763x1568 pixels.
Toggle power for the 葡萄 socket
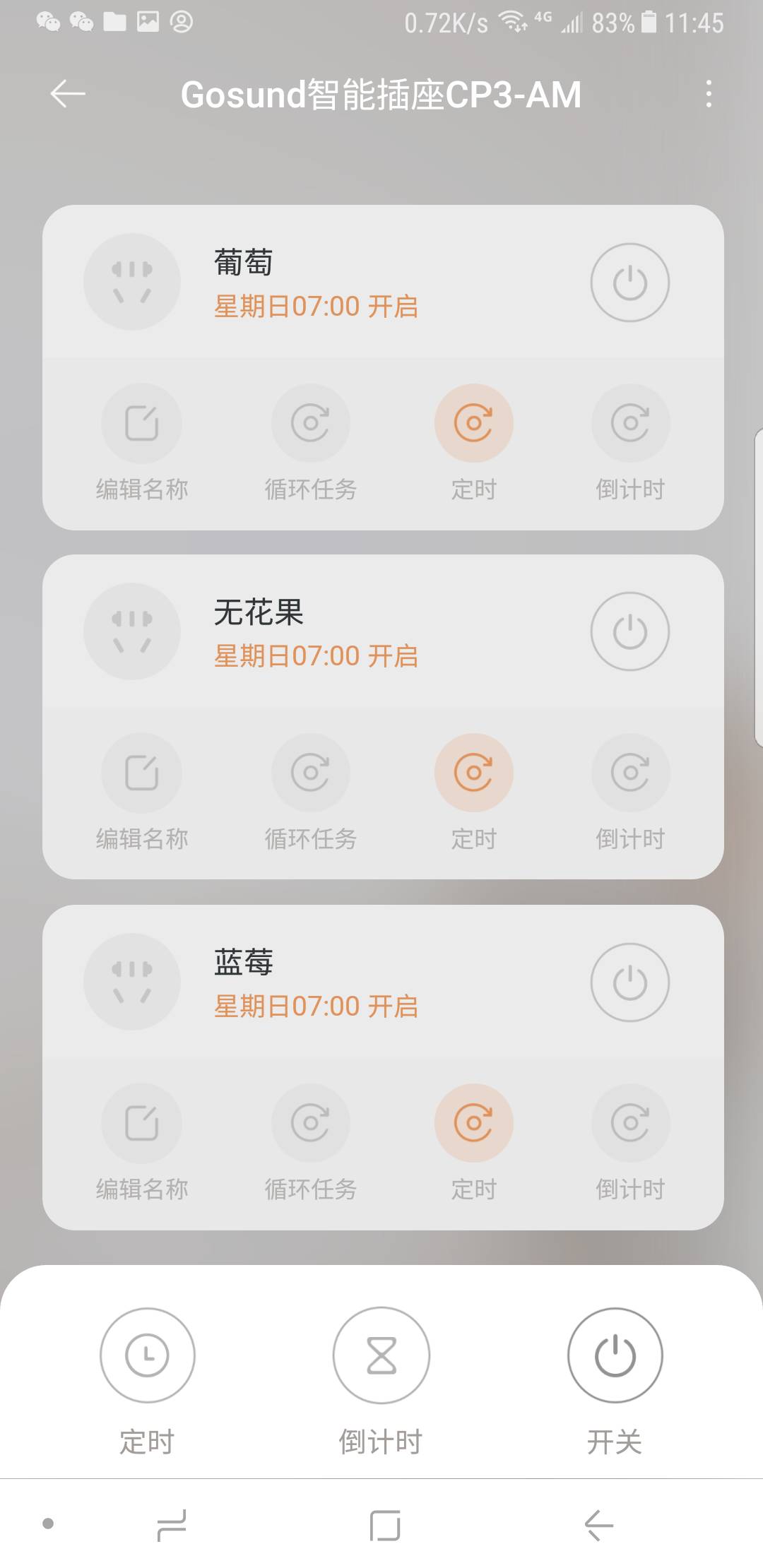[x=629, y=283]
